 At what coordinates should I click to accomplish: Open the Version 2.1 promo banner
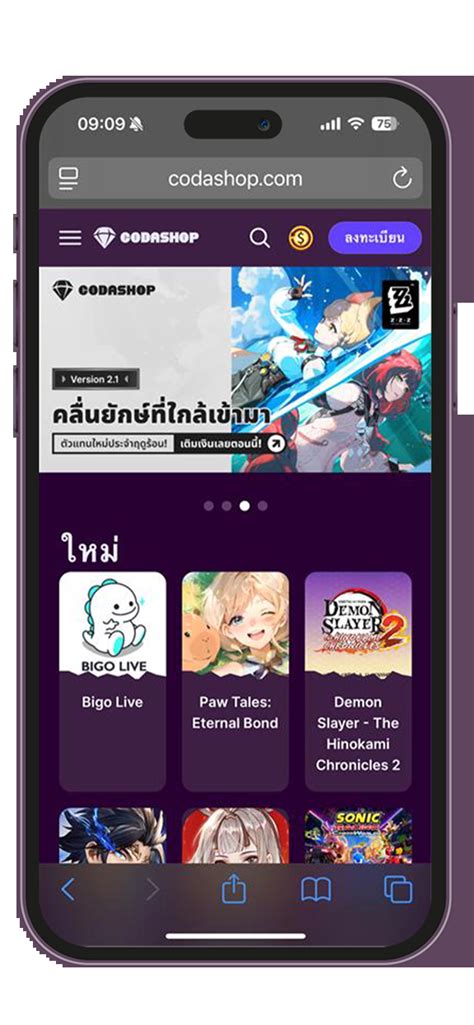pos(235,369)
